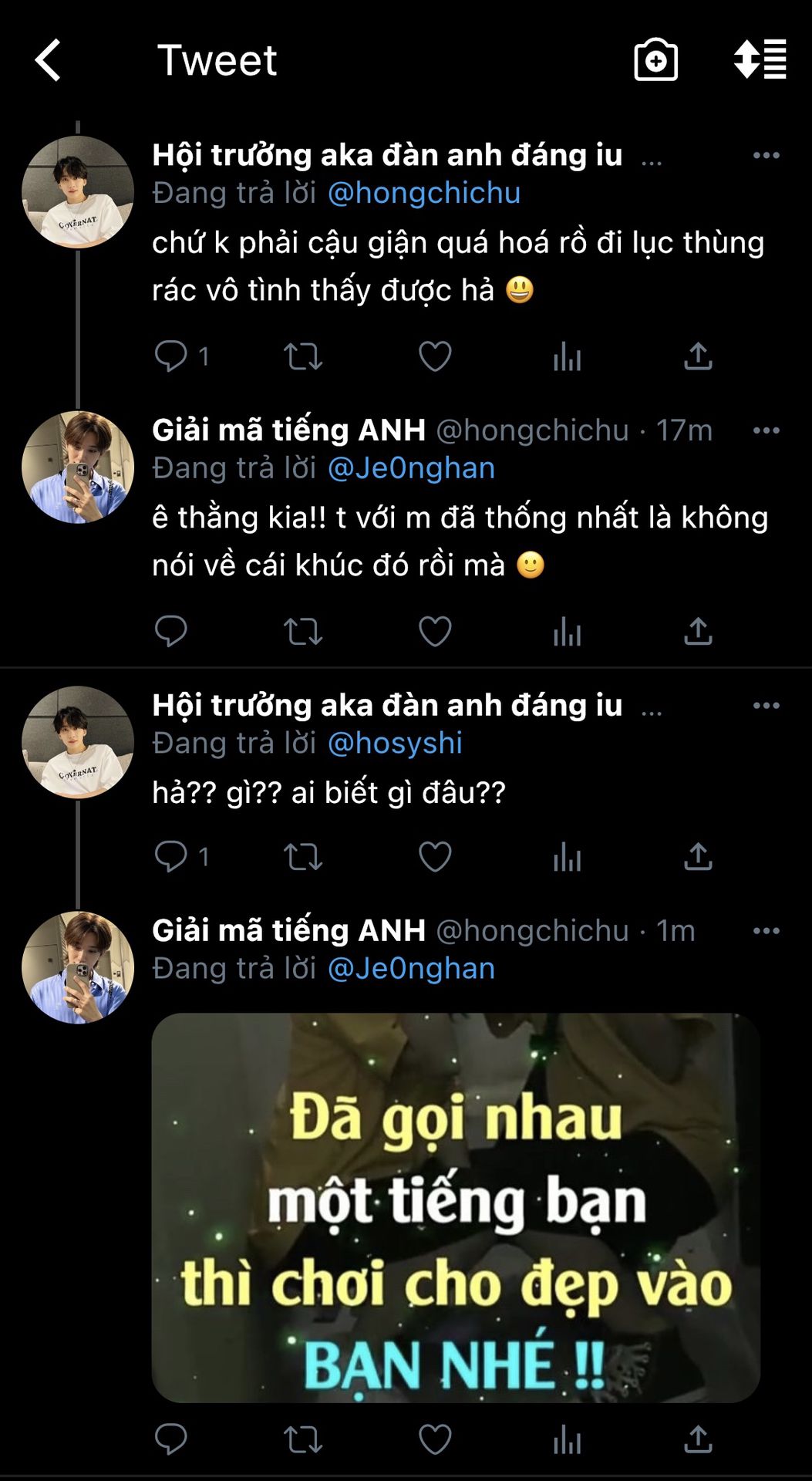Image resolution: width=812 pixels, height=1481 pixels.
Task: Open the first @hongchichu mention link
Action: (424, 193)
